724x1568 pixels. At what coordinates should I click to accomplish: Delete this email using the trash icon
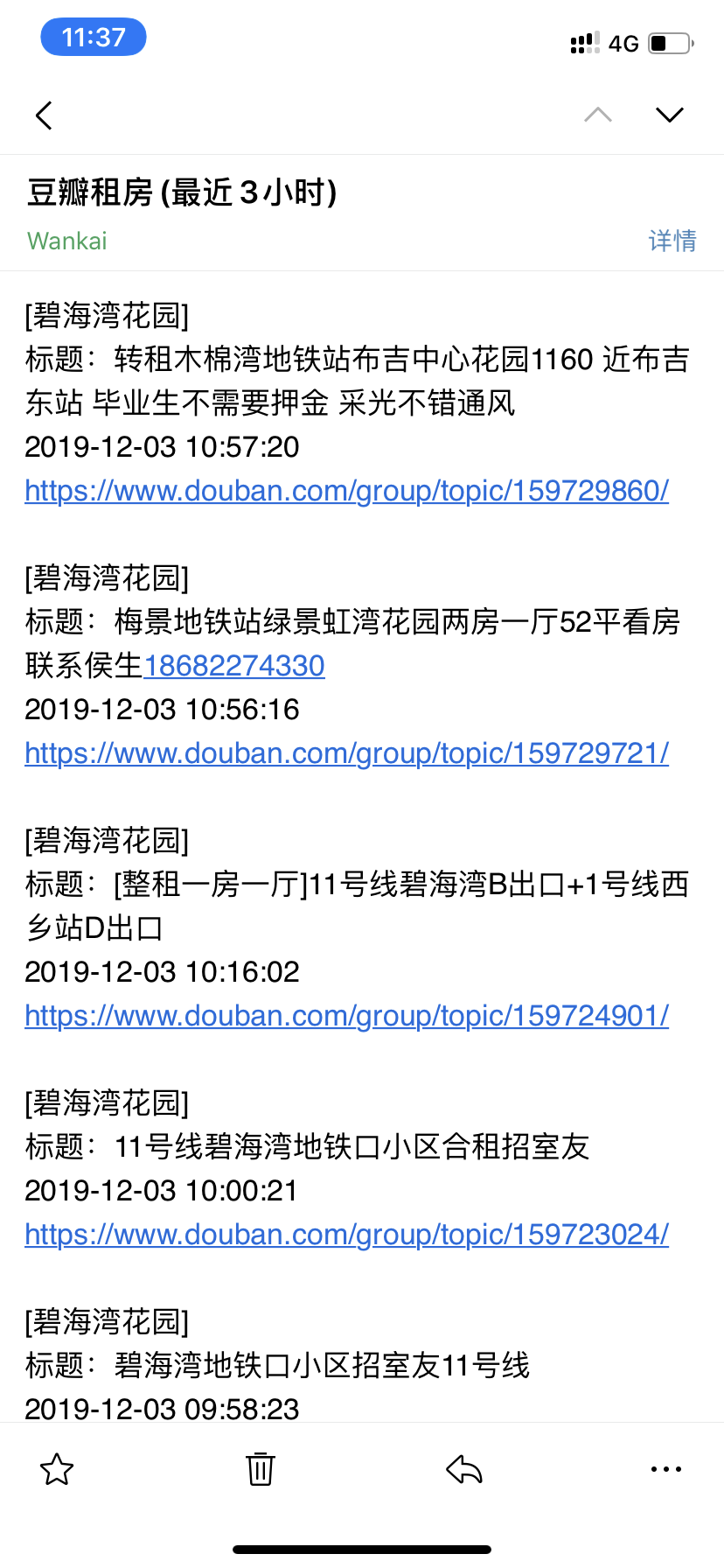click(259, 1469)
